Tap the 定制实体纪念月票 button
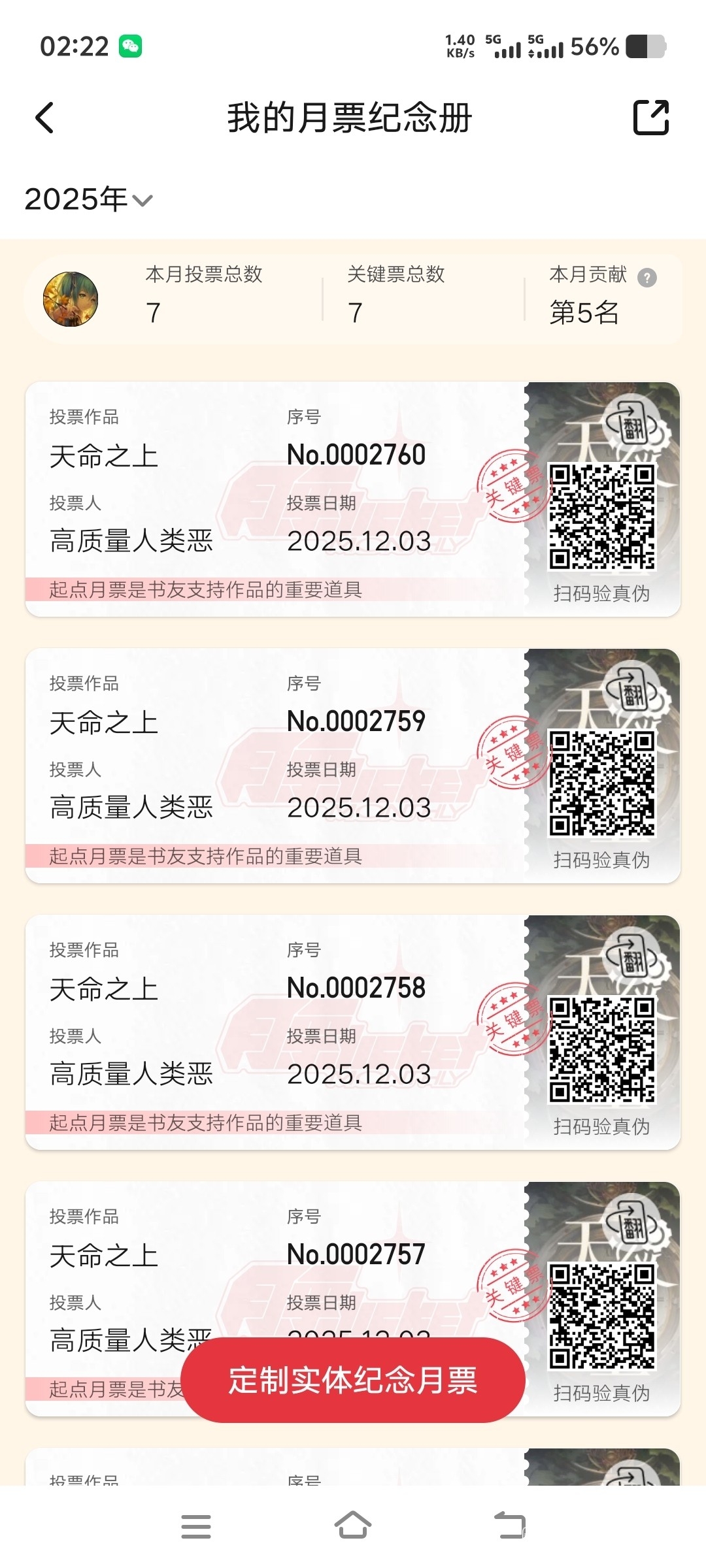 353,1380
